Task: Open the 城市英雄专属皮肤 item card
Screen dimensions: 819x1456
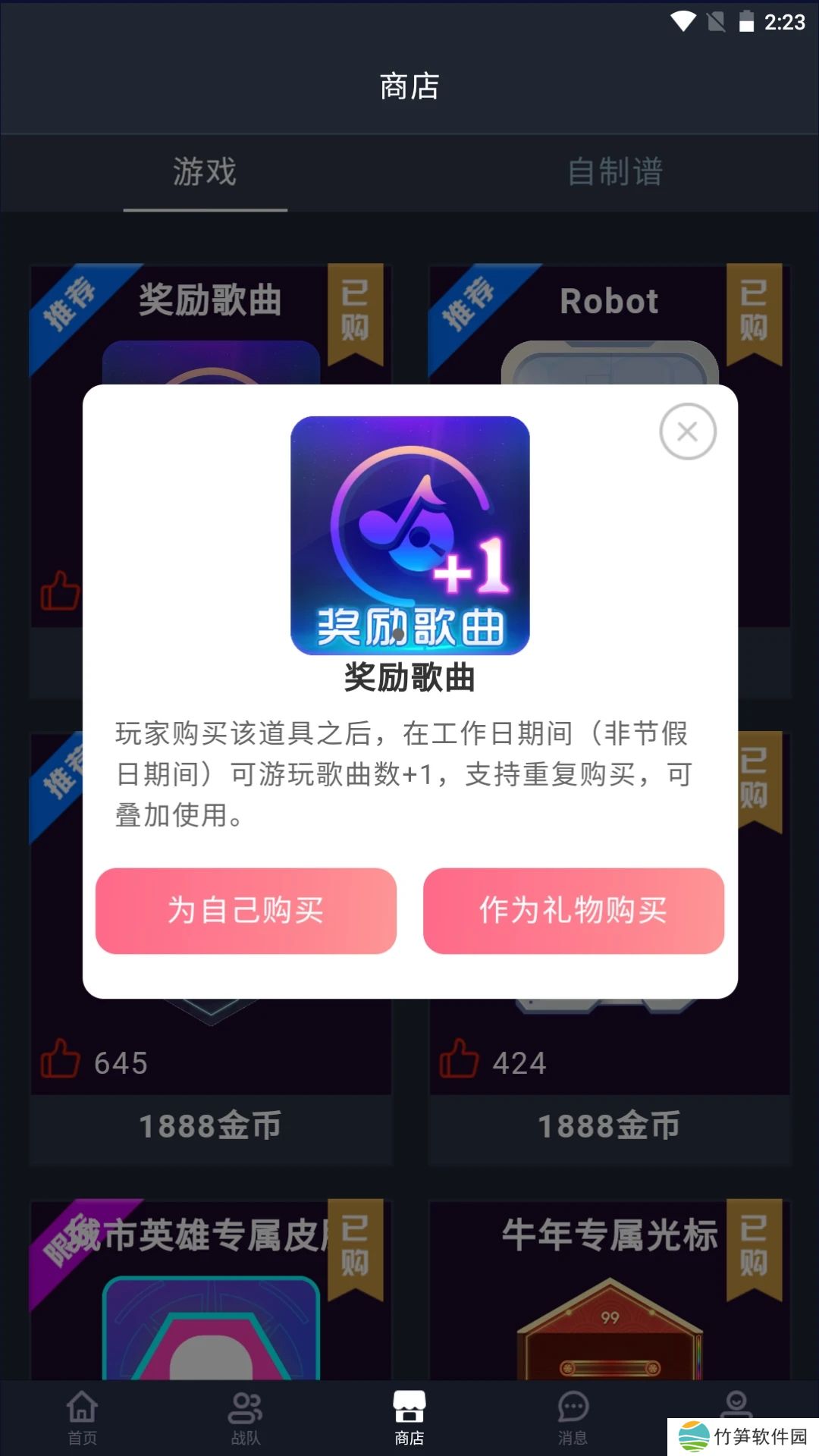Action: [x=211, y=1289]
